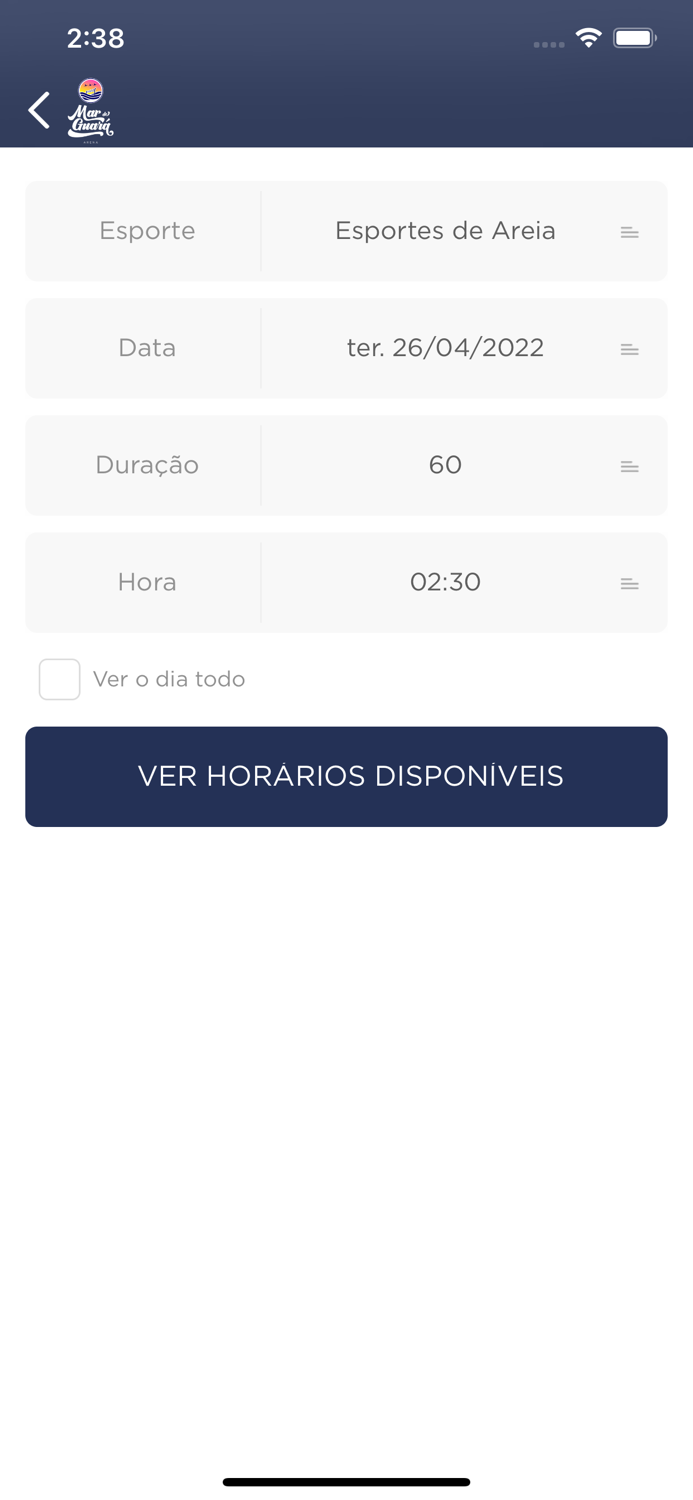
Task: Tap Ver Horários Disponíveis button
Action: 346,777
